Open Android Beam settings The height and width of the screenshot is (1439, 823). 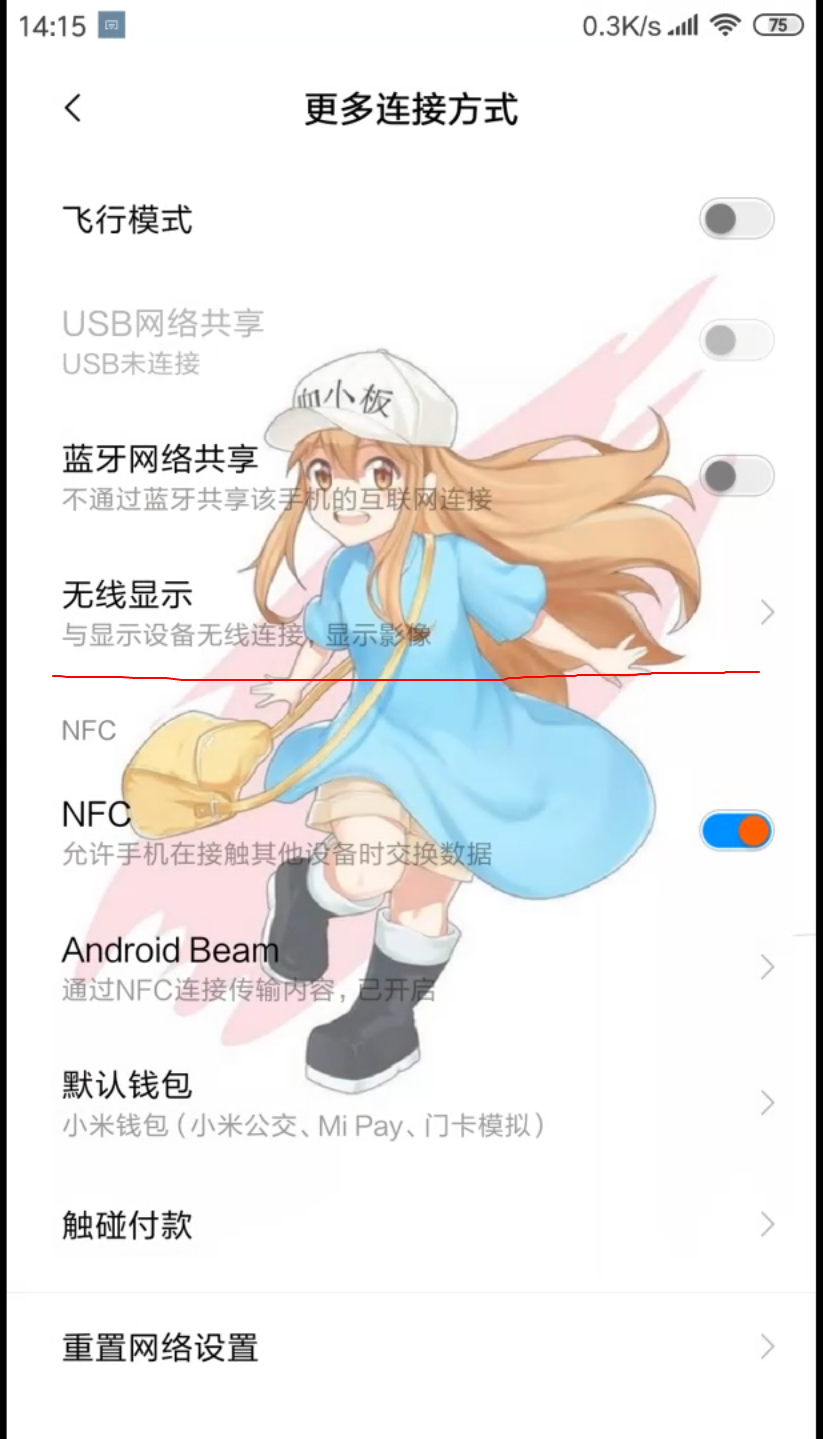point(410,967)
